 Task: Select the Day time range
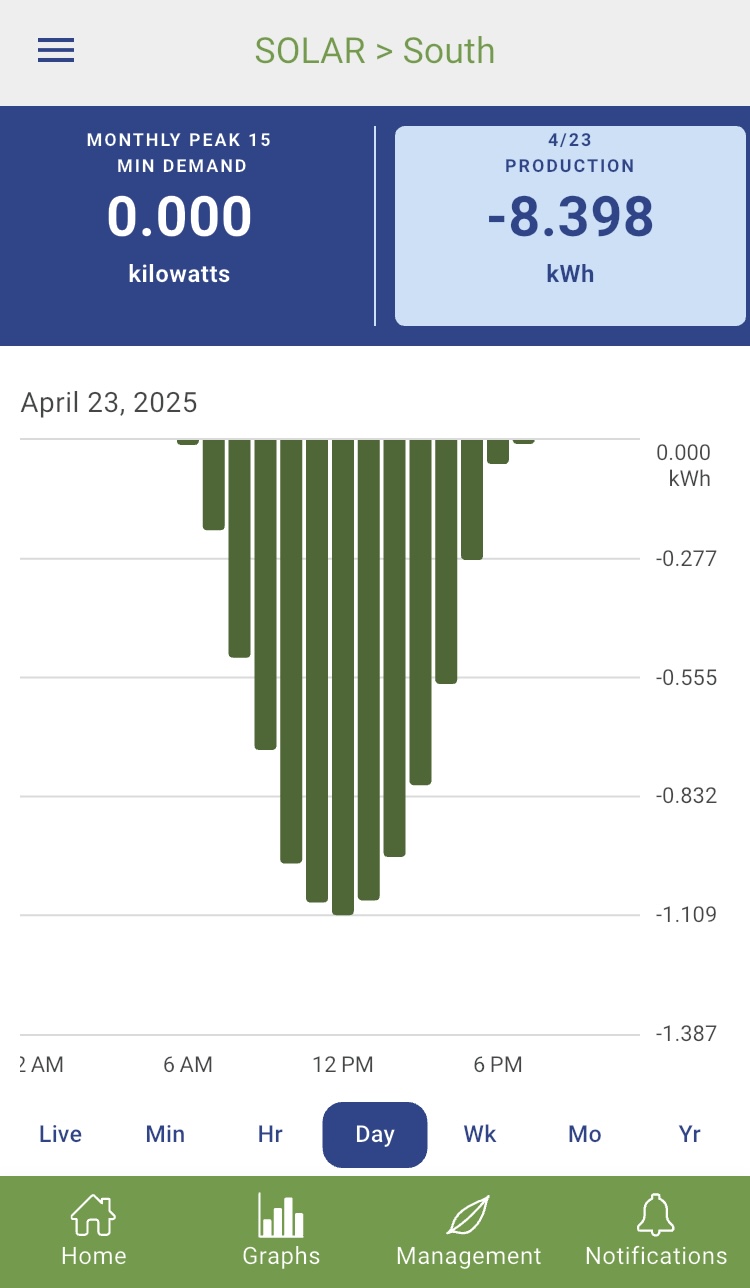[x=375, y=1134]
